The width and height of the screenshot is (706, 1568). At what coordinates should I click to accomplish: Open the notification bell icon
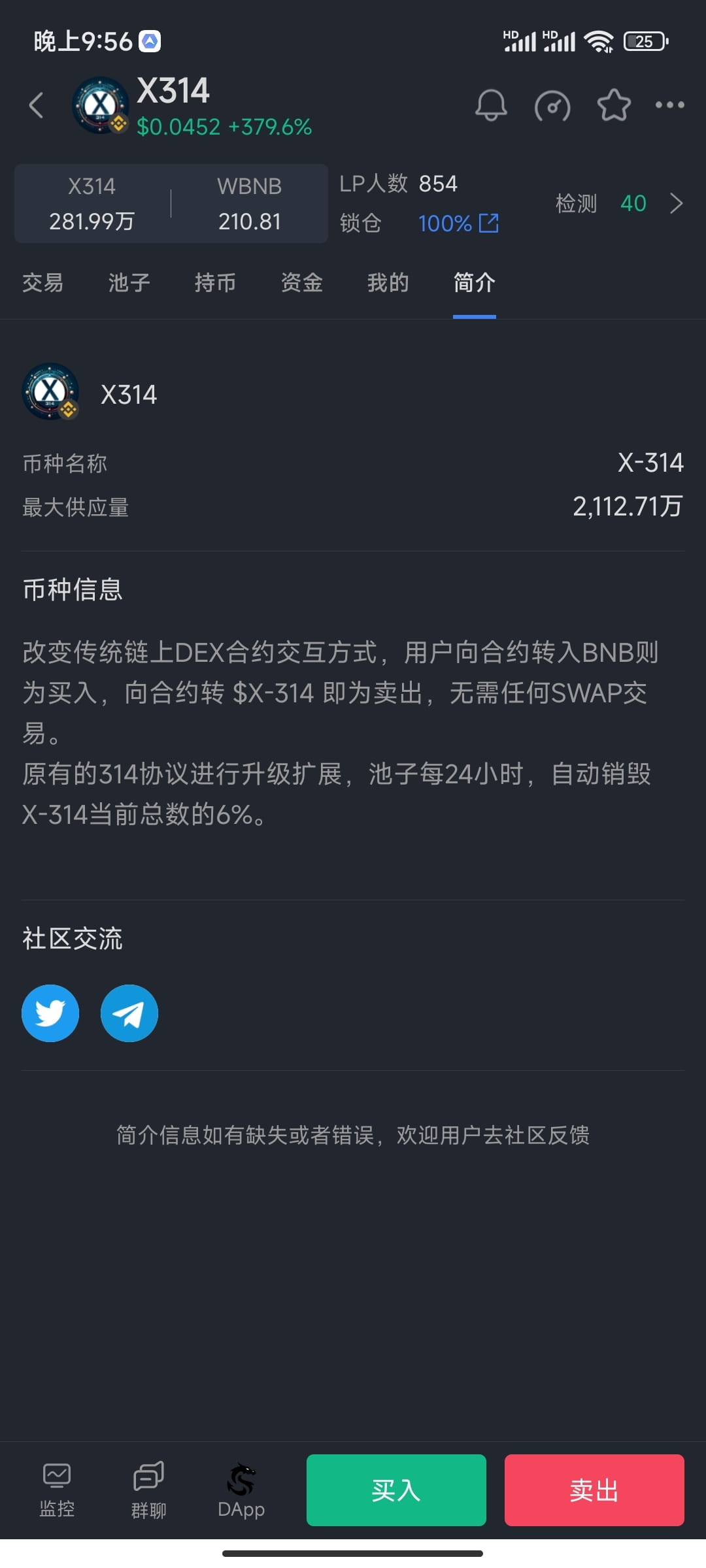492,106
